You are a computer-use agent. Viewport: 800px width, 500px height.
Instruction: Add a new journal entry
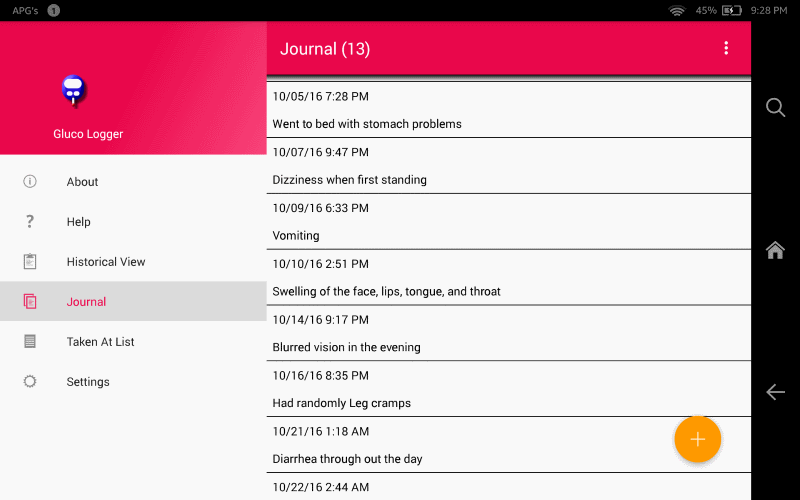[697, 440]
